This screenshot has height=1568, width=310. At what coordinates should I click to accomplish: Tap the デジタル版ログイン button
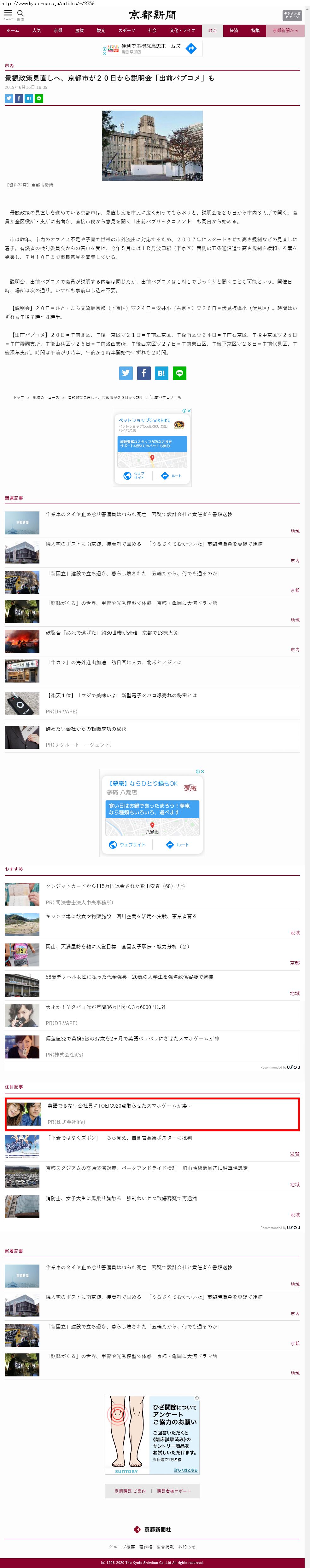point(292,15)
